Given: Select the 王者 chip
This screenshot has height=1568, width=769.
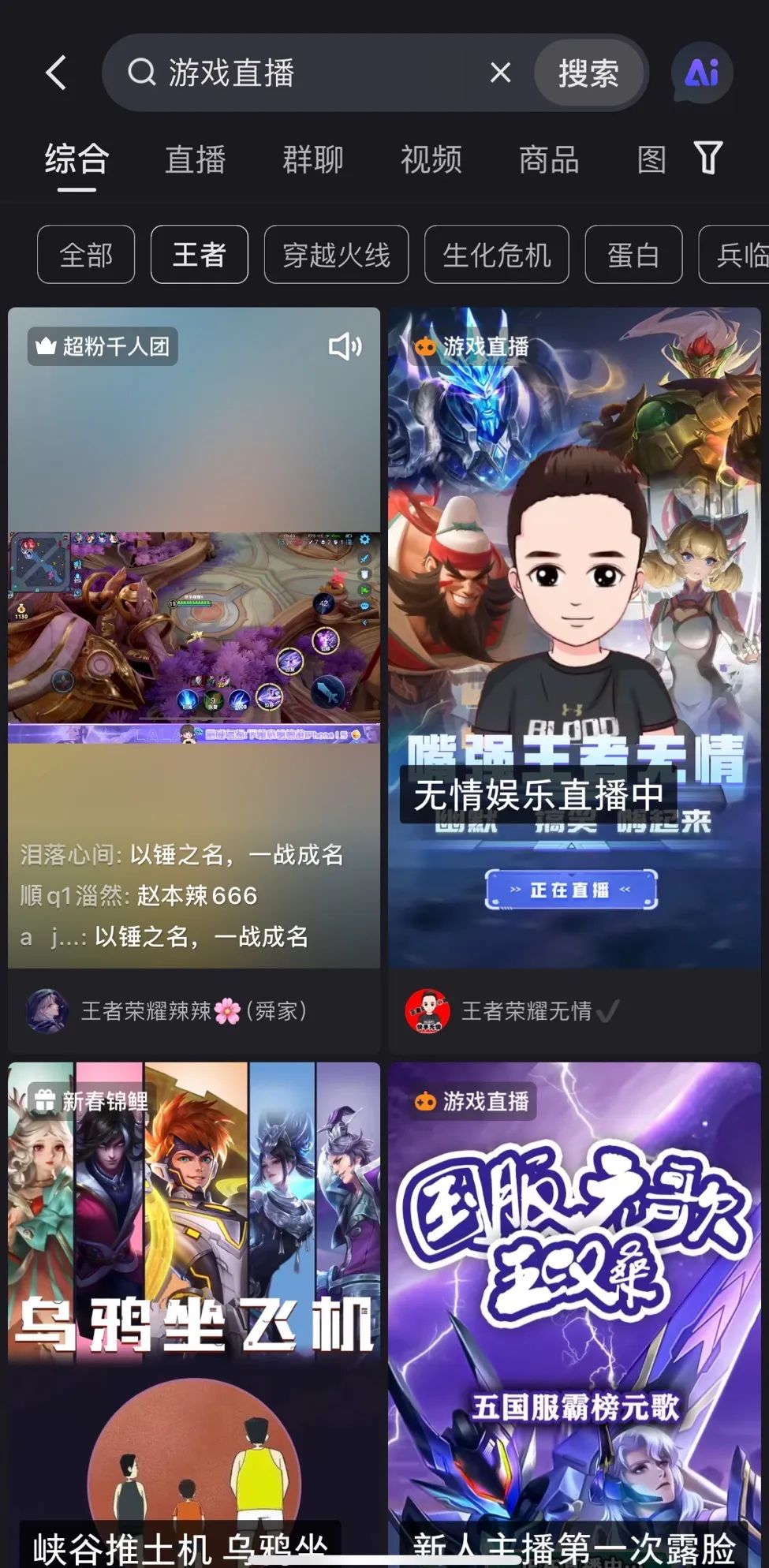Looking at the screenshot, I should point(199,255).
